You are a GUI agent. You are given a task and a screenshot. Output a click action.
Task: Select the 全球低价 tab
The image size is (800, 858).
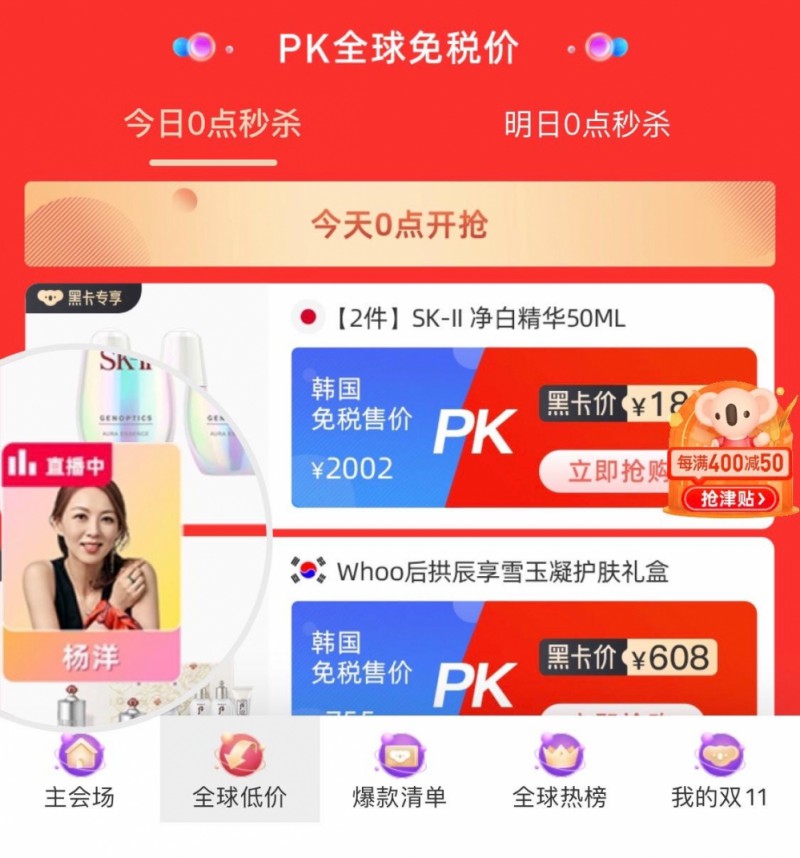point(240,768)
